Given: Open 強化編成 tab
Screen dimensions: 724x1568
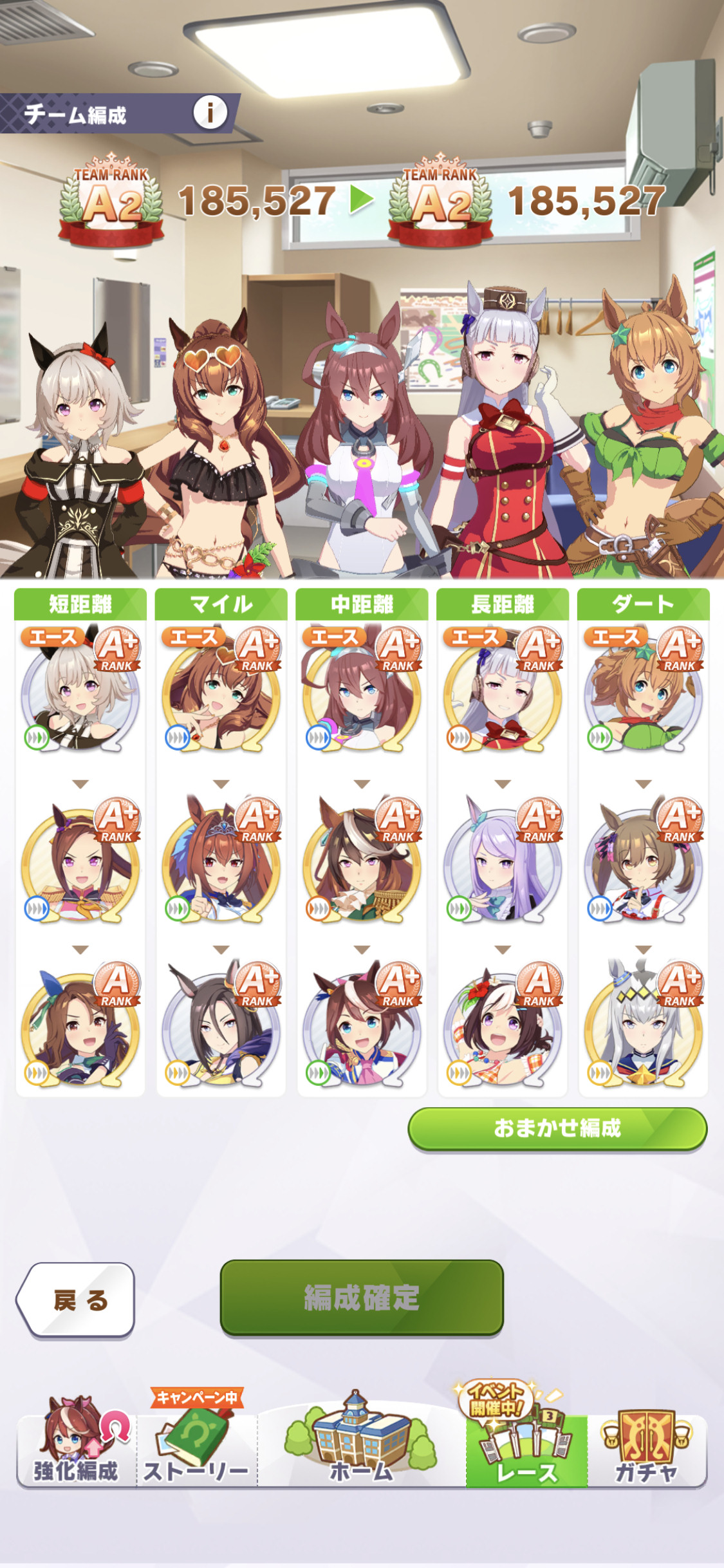Looking at the screenshot, I should point(77,1443).
